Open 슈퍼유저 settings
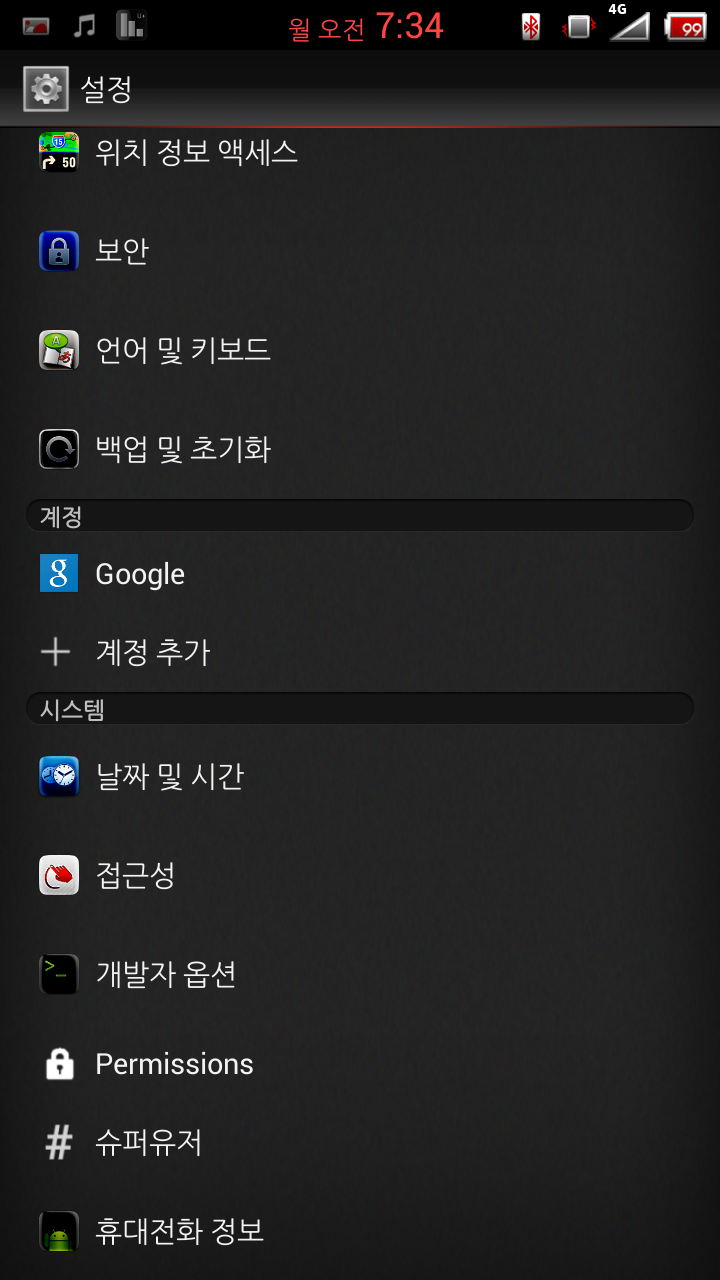720x1280 pixels. click(x=148, y=1142)
